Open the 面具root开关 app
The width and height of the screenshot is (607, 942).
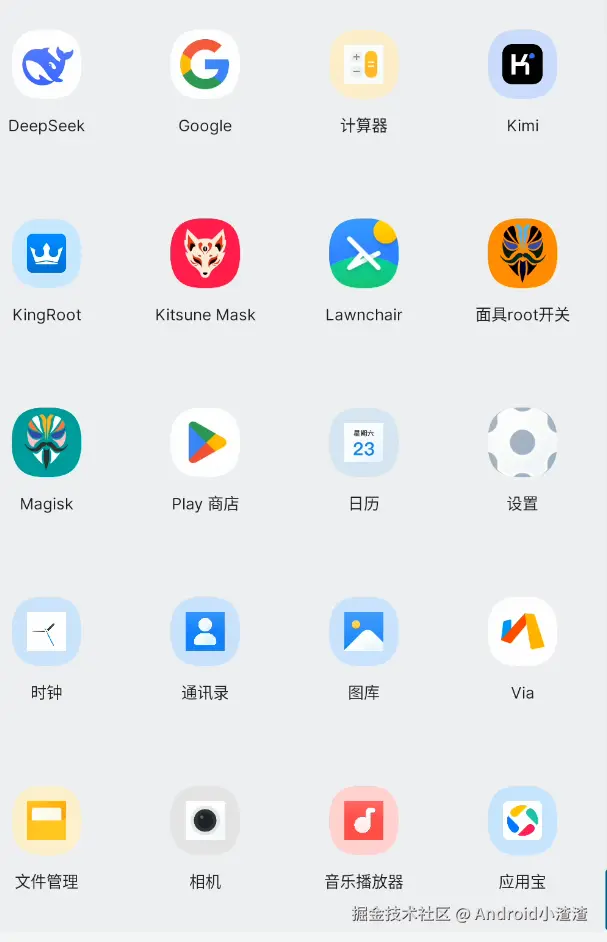pos(522,254)
